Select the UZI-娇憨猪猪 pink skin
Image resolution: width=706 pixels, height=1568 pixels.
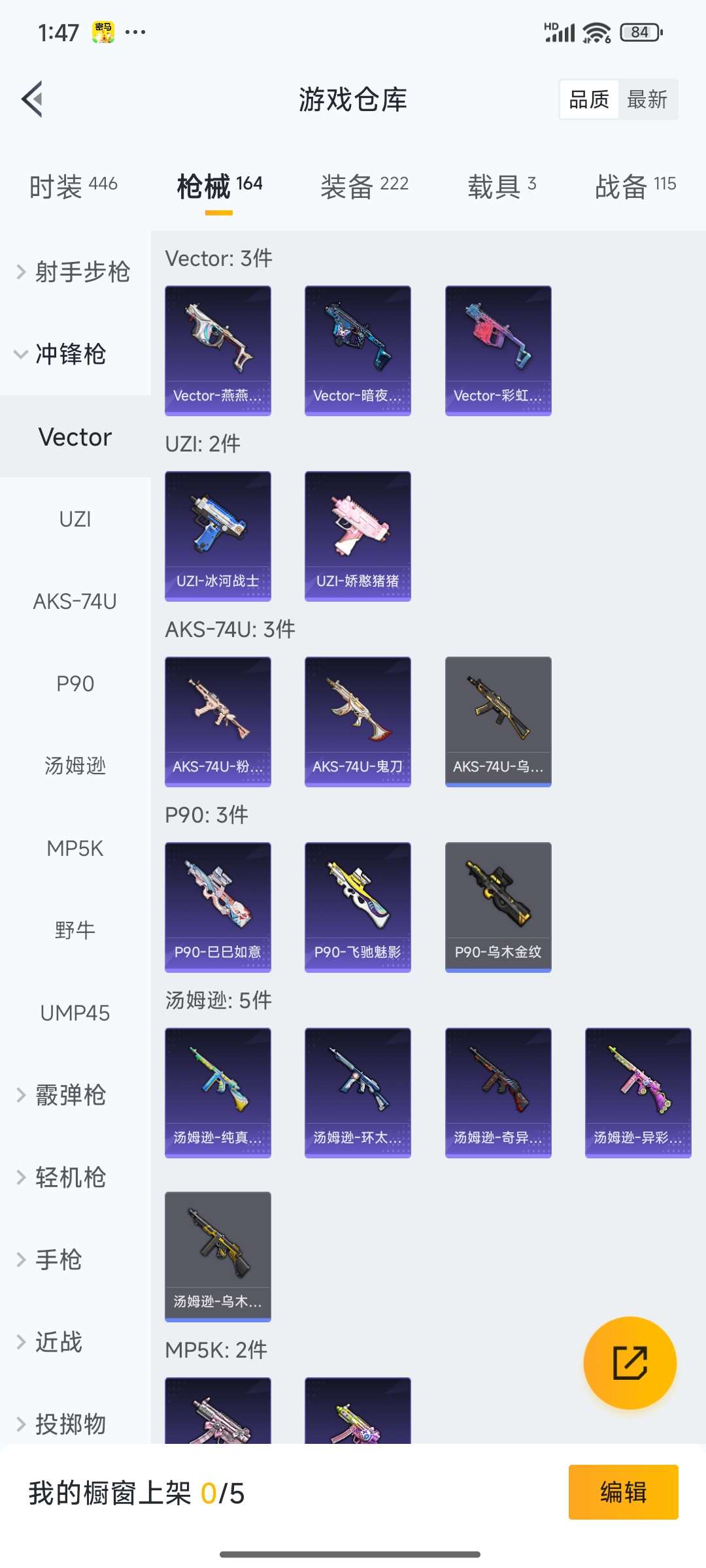click(x=358, y=532)
